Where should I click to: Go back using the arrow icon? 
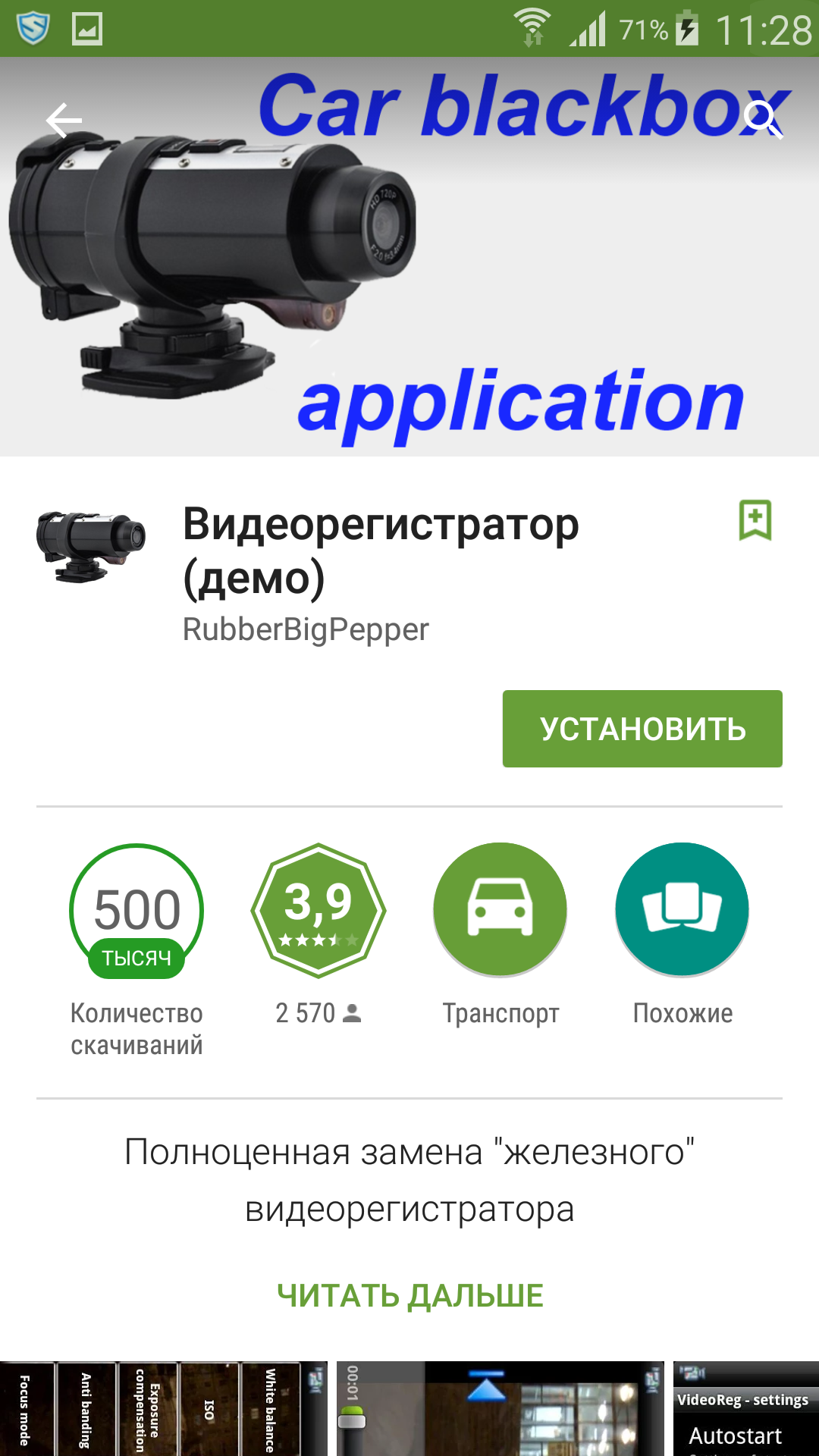point(64,120)
